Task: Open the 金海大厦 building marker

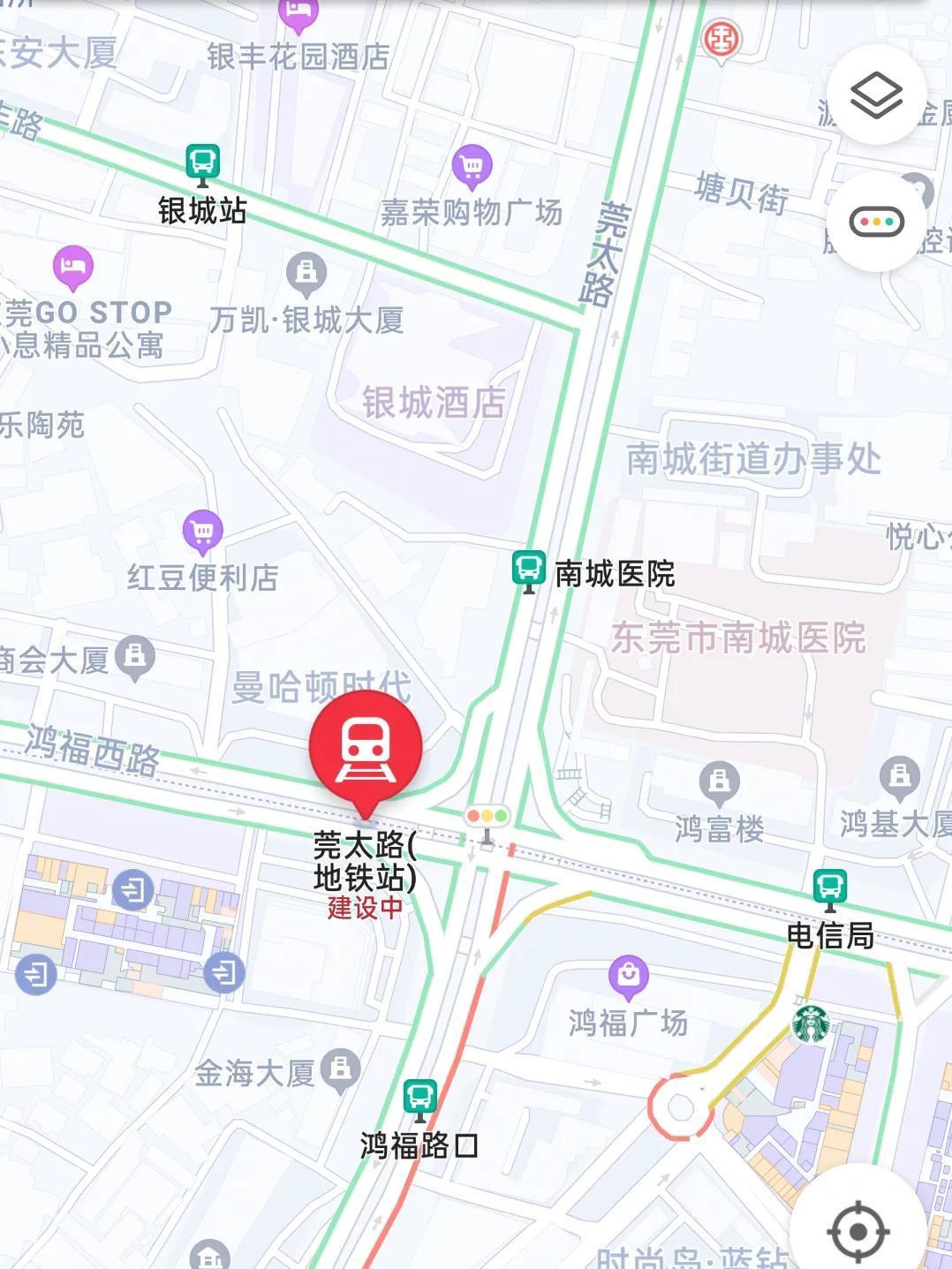Action: click(340, 1070)
